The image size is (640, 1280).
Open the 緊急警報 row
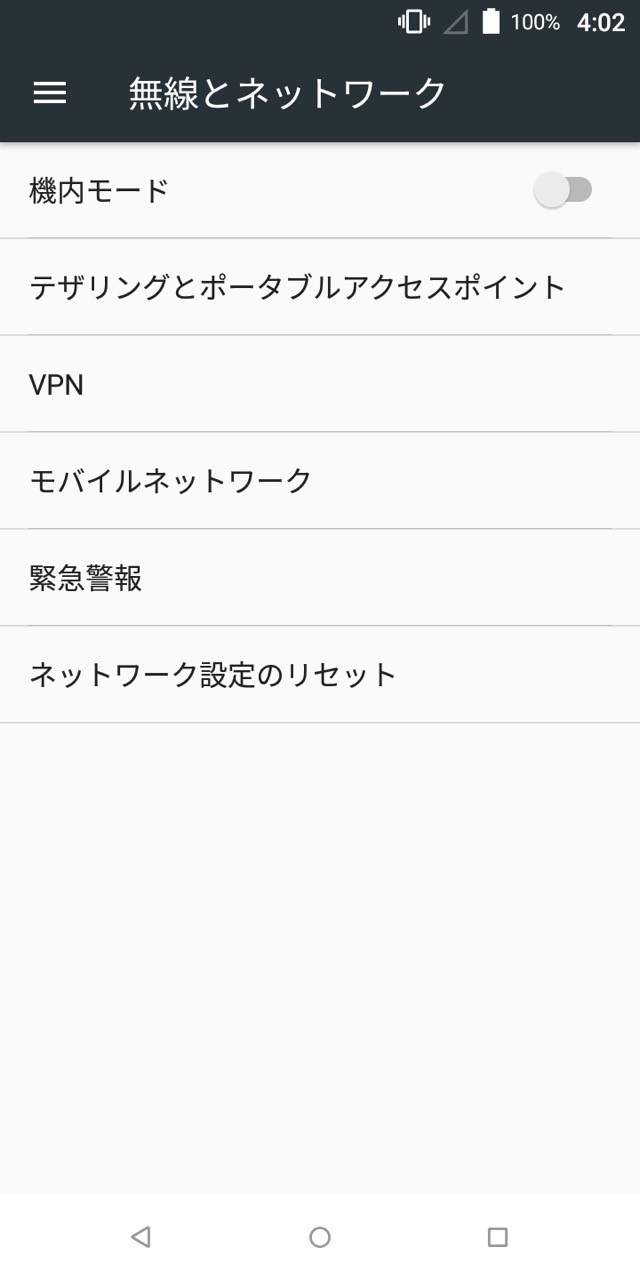(x=320, y=578)
